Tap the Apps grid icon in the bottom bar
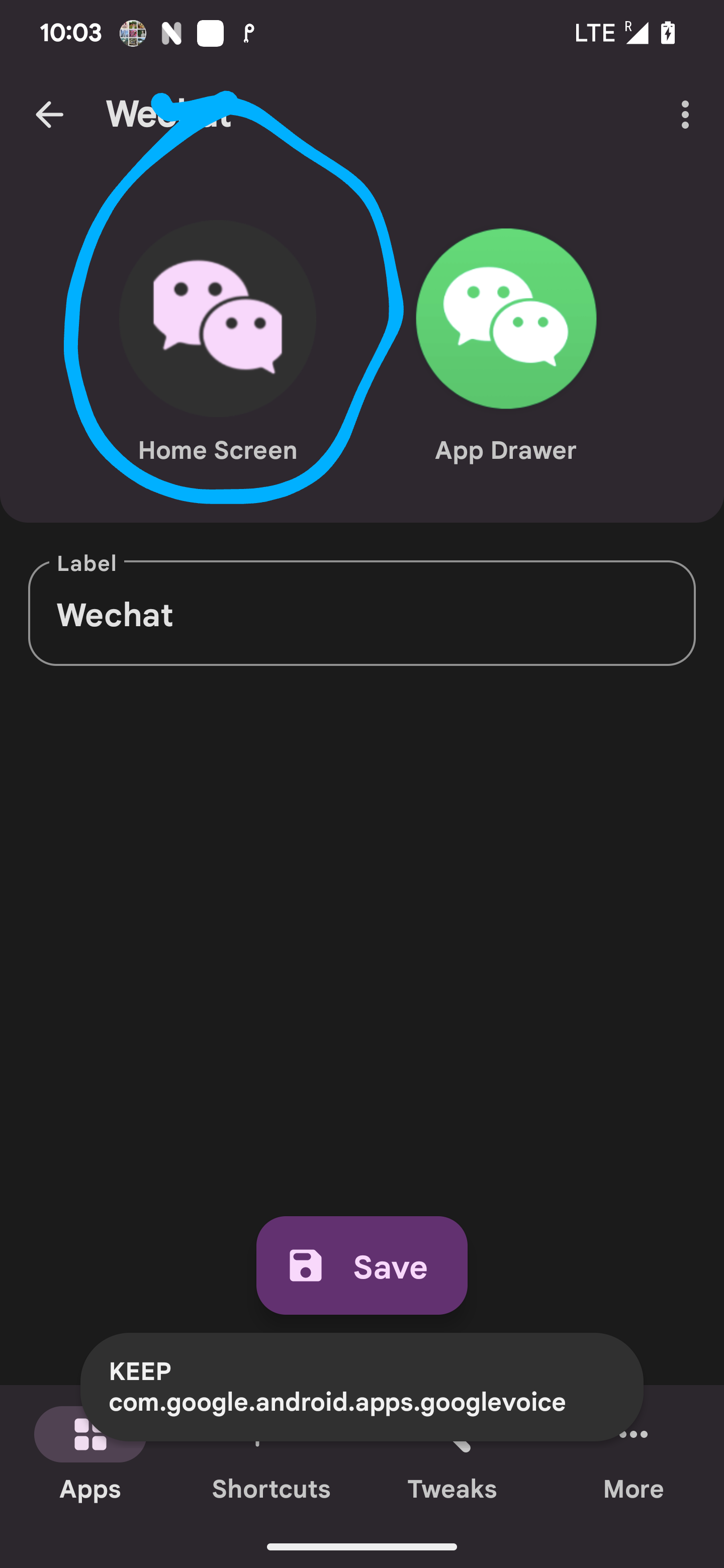This screenshot has width=724, height=1568. 89,1434
